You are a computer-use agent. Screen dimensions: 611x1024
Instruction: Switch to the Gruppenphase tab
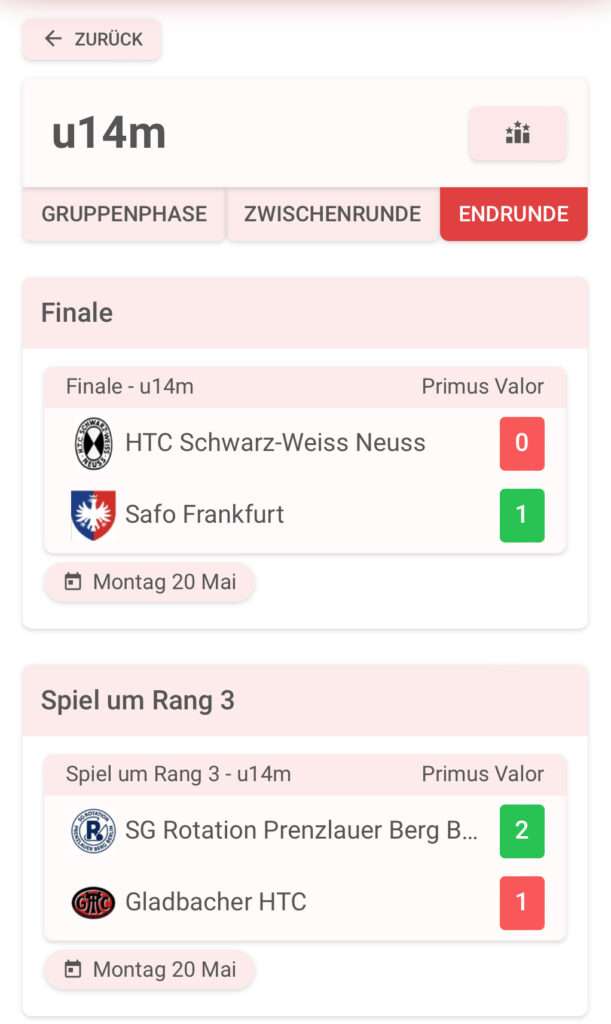pyautogui.click(x=124, y=214)
